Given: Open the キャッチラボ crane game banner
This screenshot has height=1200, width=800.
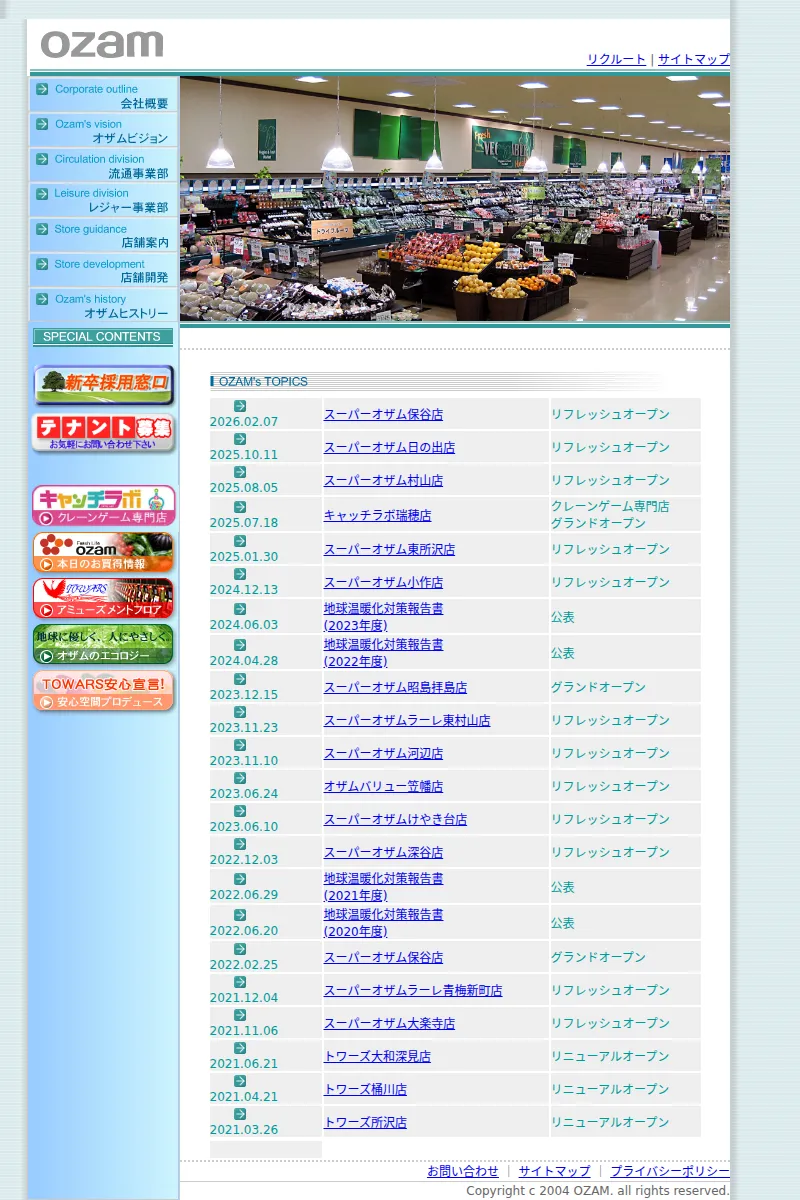Looking at the screenshot, I should pyautogui.click(x=104, y=506).
